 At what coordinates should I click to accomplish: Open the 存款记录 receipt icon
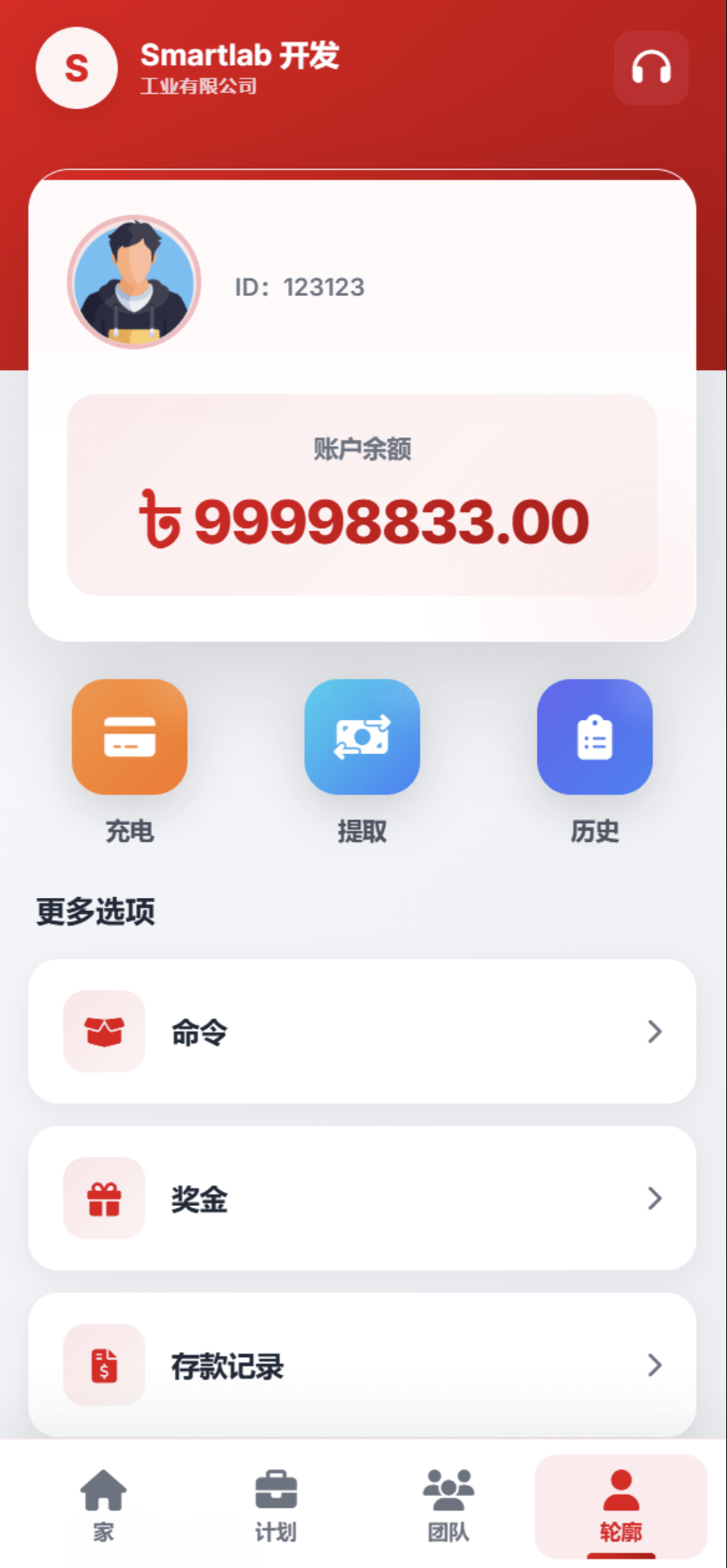pos(104,1366)
